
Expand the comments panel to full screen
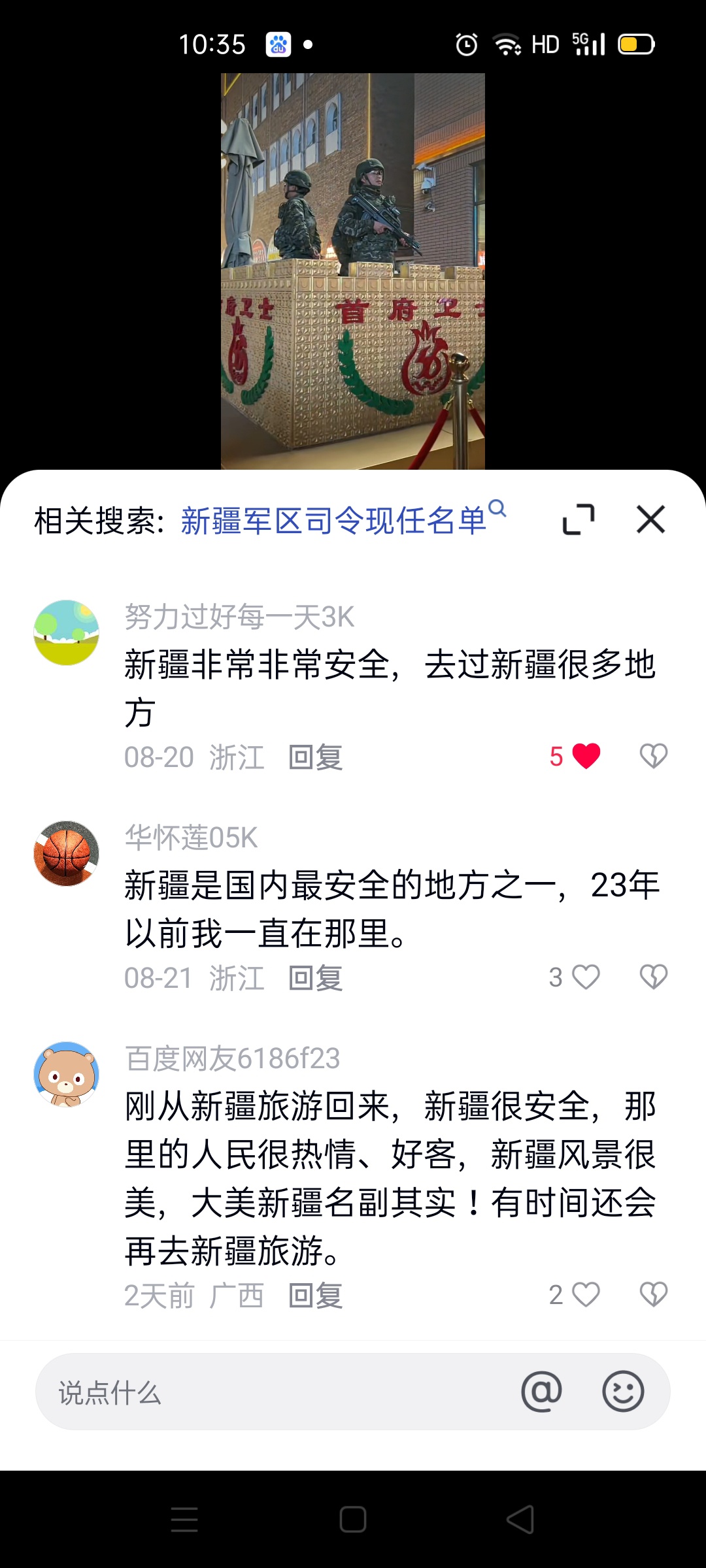pos(579,520)
